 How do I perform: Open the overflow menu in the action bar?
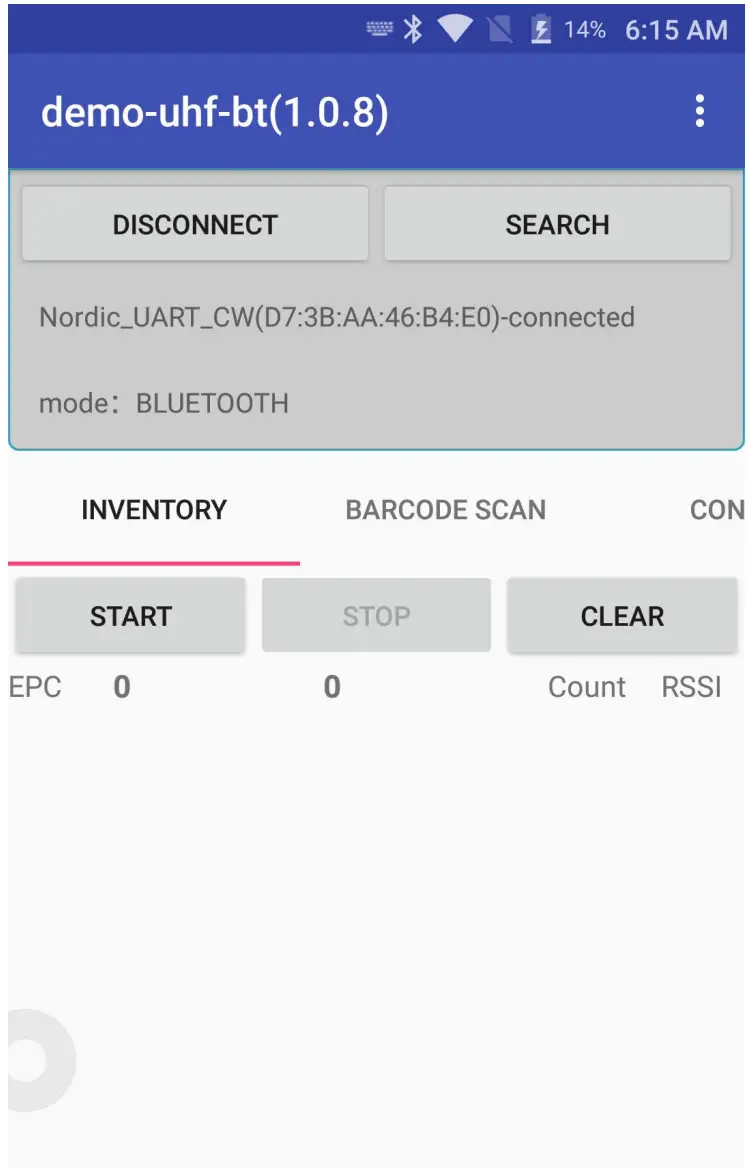700,112
